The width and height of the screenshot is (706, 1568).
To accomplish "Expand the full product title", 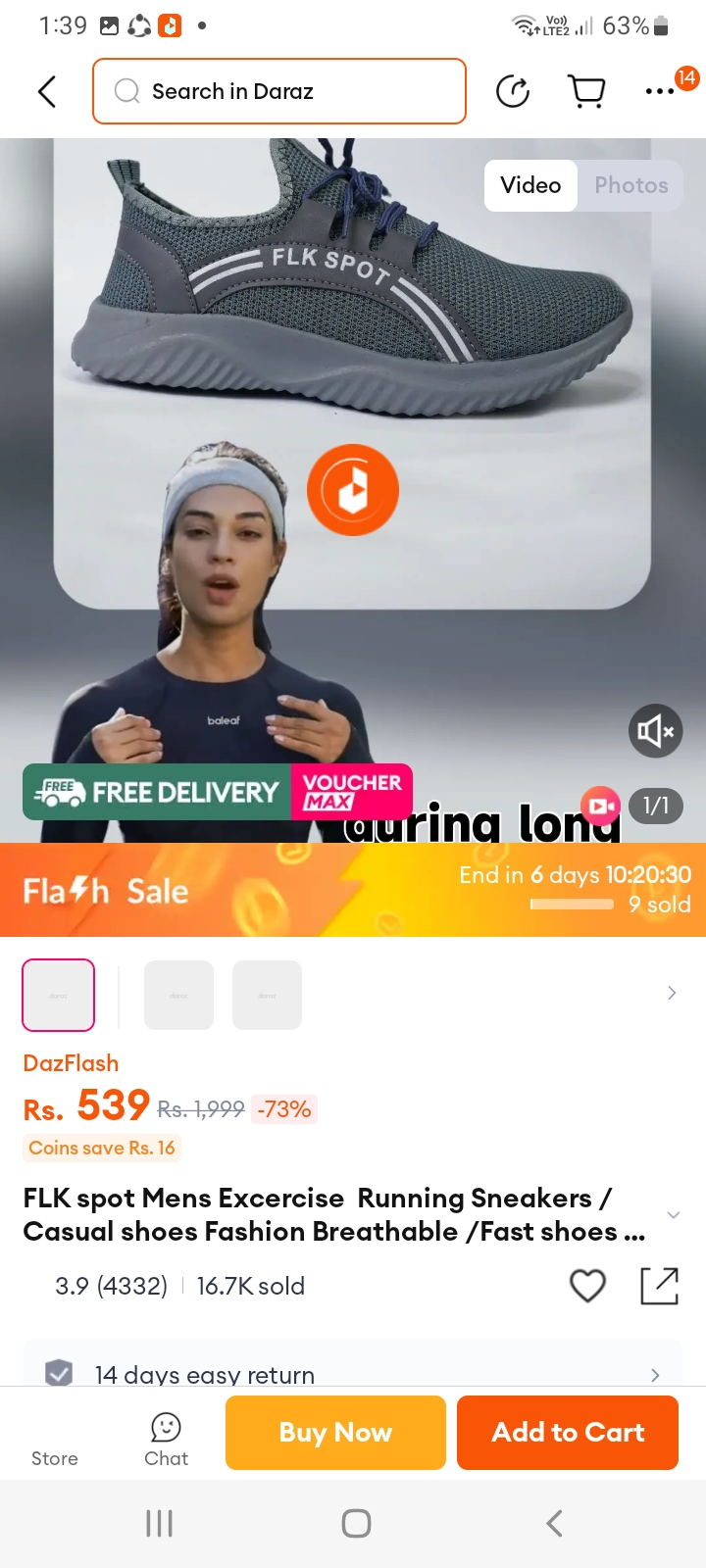I will pyautogui.click(x=673, y=1215).
